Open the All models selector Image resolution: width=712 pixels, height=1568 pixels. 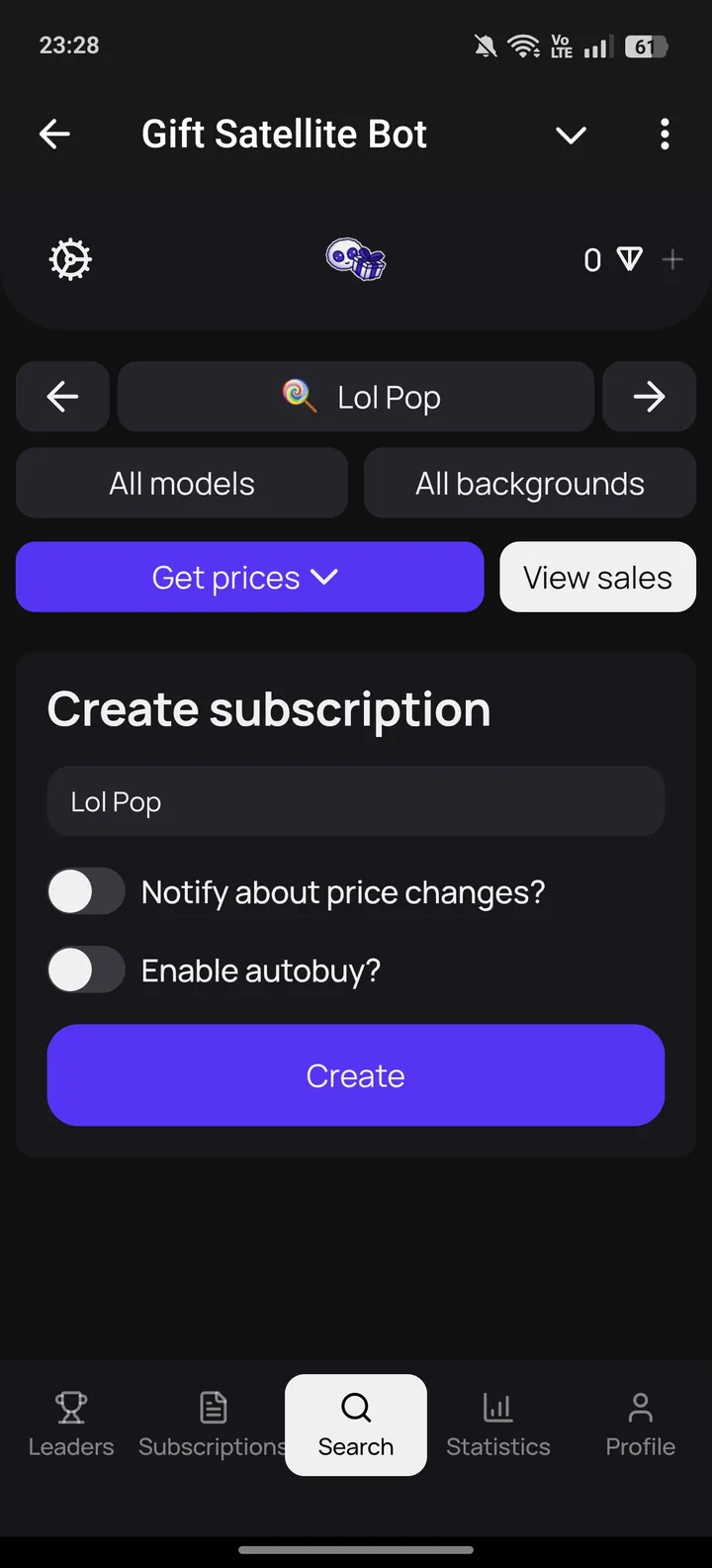pos(181,483)
